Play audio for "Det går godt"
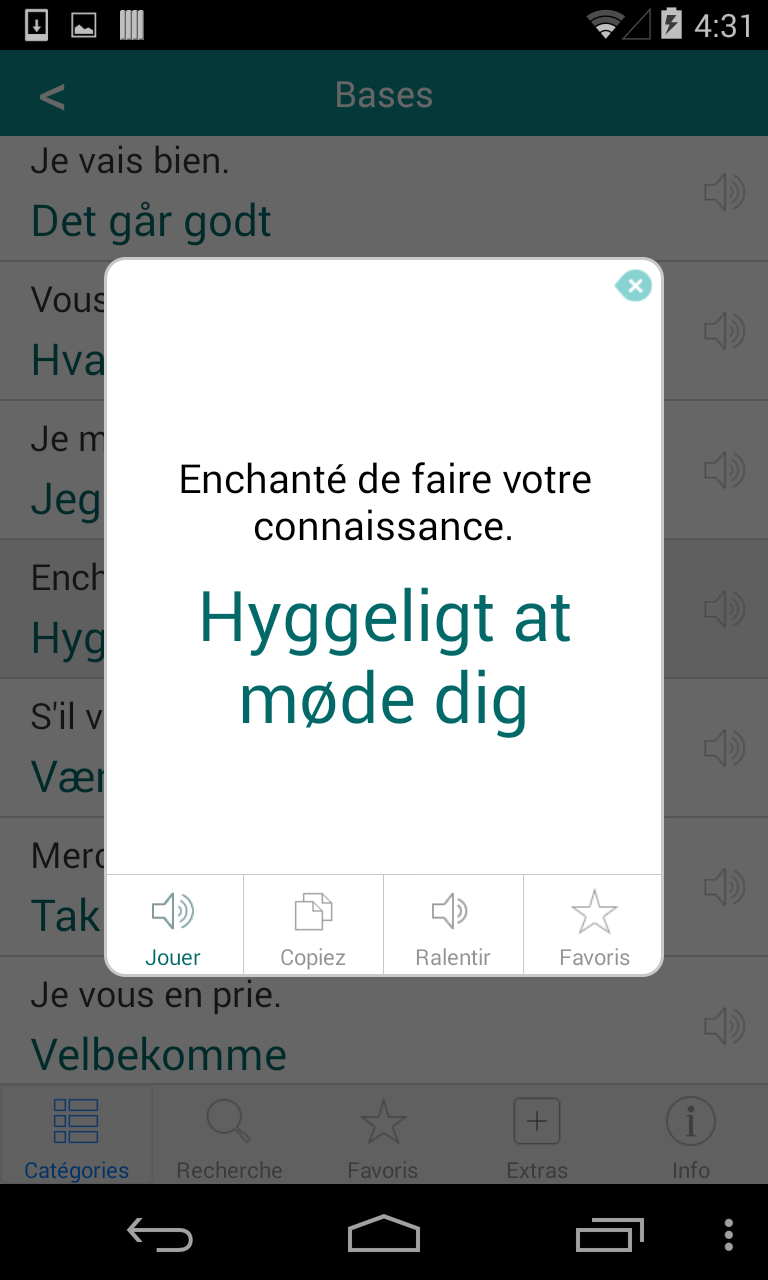Image resolution: width=768 pixels, height=1280 pixels. (x=724, y=192)
